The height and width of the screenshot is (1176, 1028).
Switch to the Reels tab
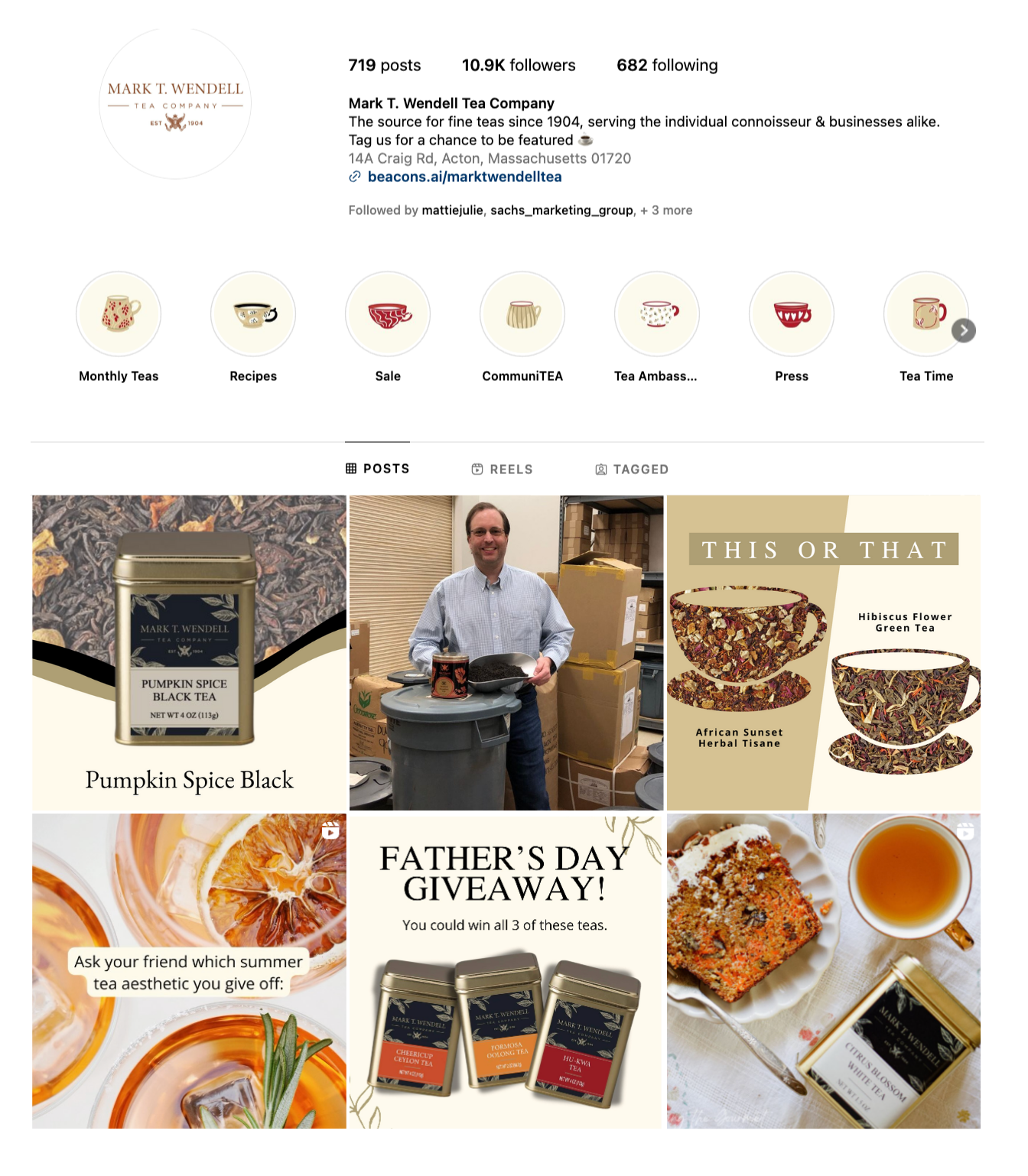click(x=503, y=469)
